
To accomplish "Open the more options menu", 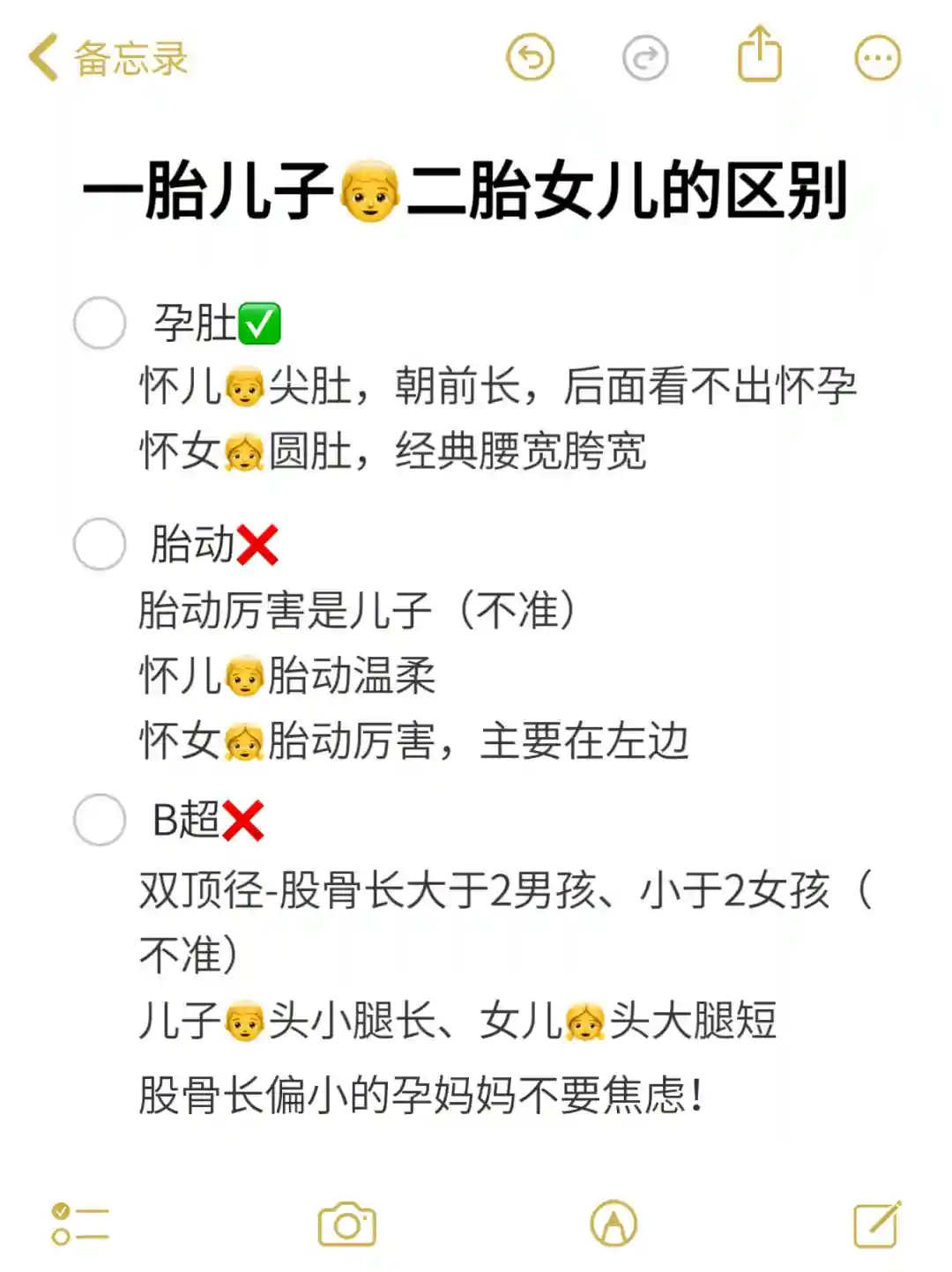I will coord(877,58).
